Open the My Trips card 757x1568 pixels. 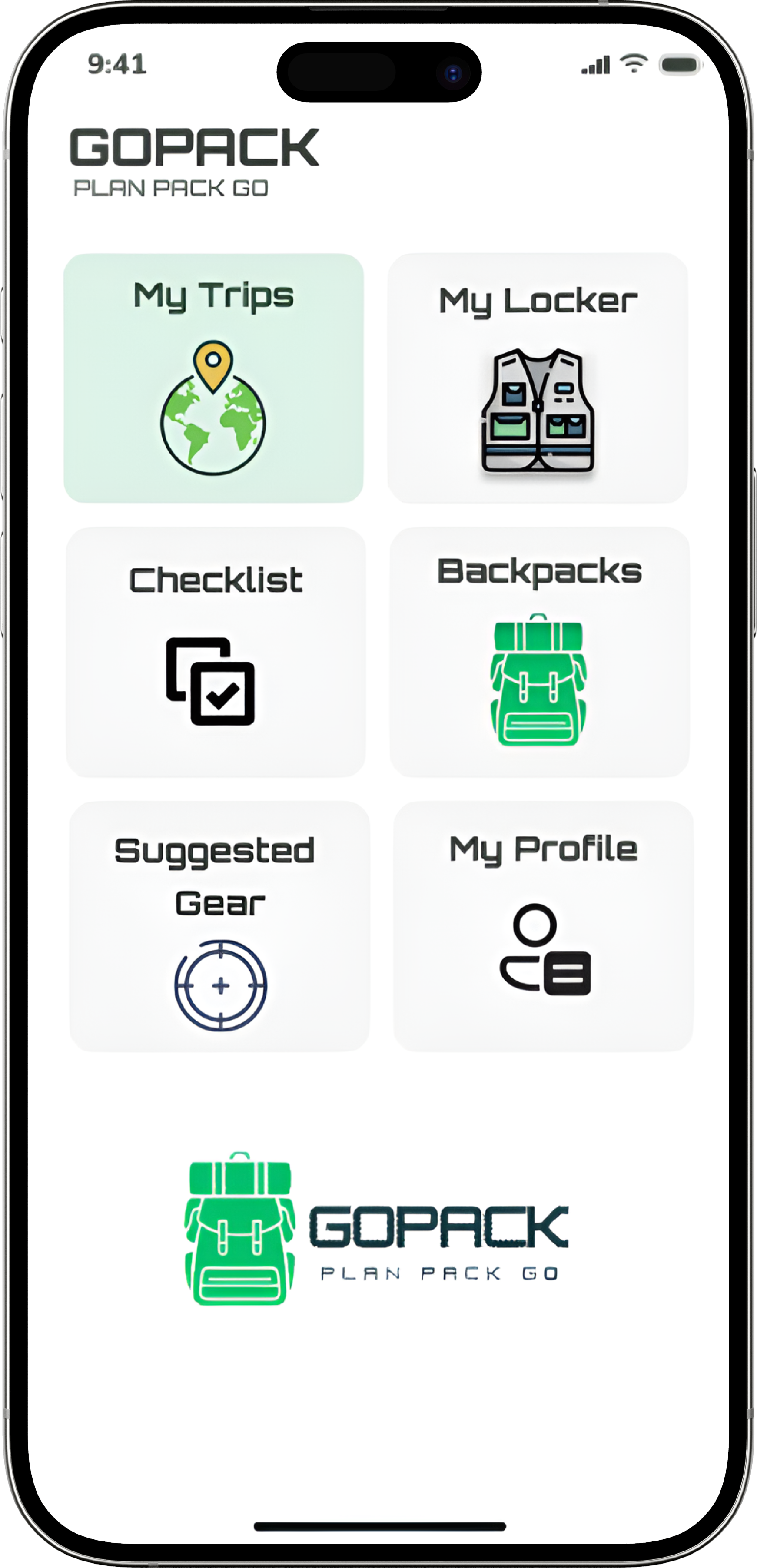pyautogui.click(x=213, y=378)
